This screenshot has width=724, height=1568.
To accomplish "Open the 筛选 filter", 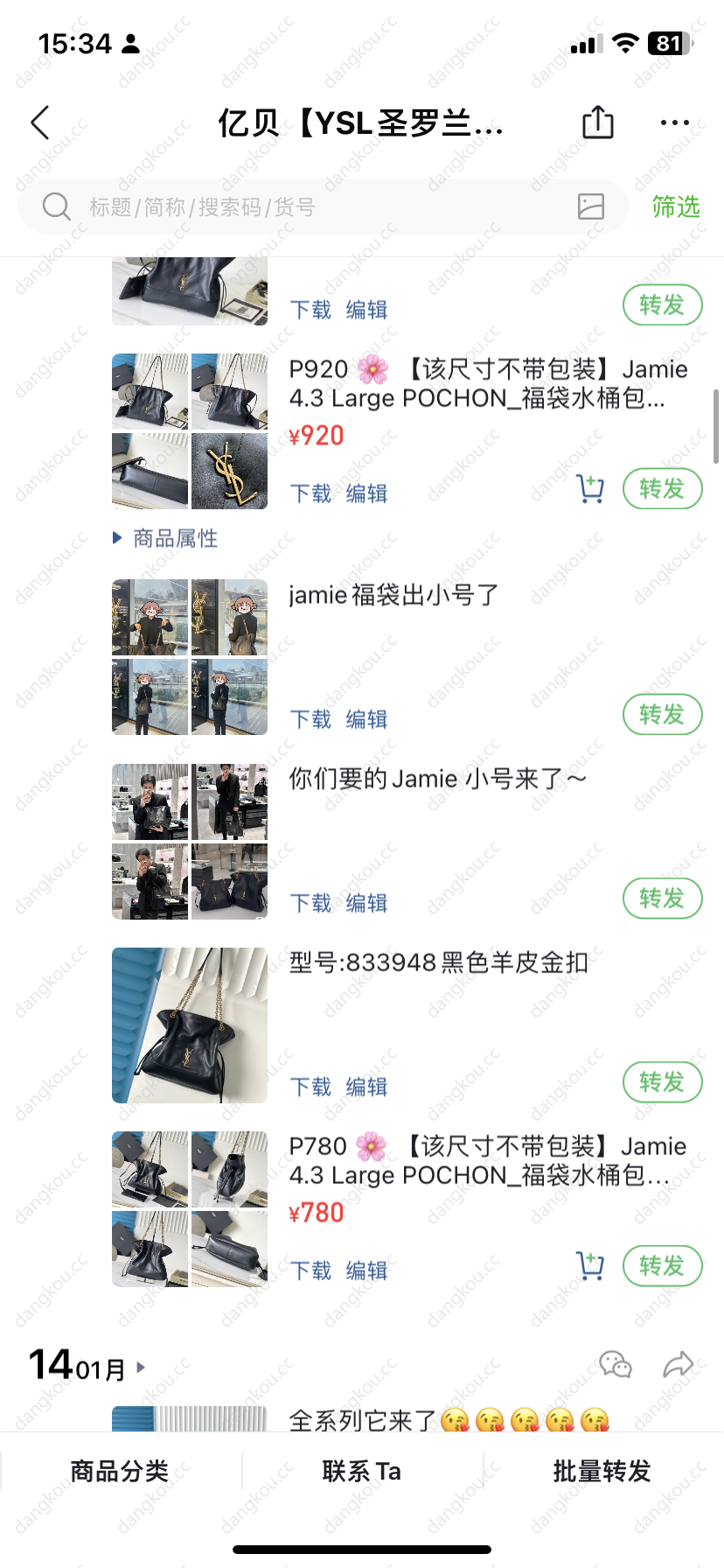I will click(x=675, y=207).
